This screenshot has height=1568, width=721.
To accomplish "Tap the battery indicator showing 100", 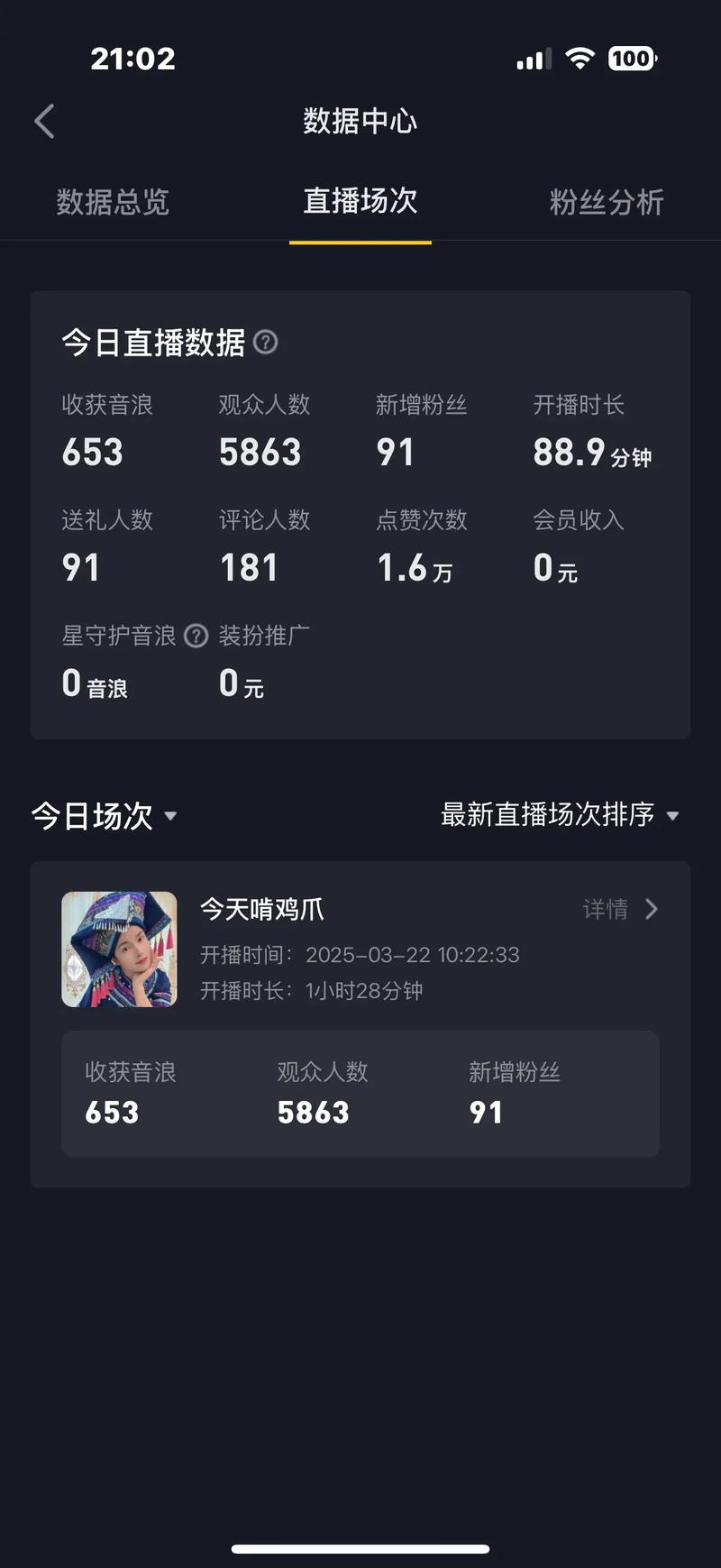I will click(x=631, y=59).
